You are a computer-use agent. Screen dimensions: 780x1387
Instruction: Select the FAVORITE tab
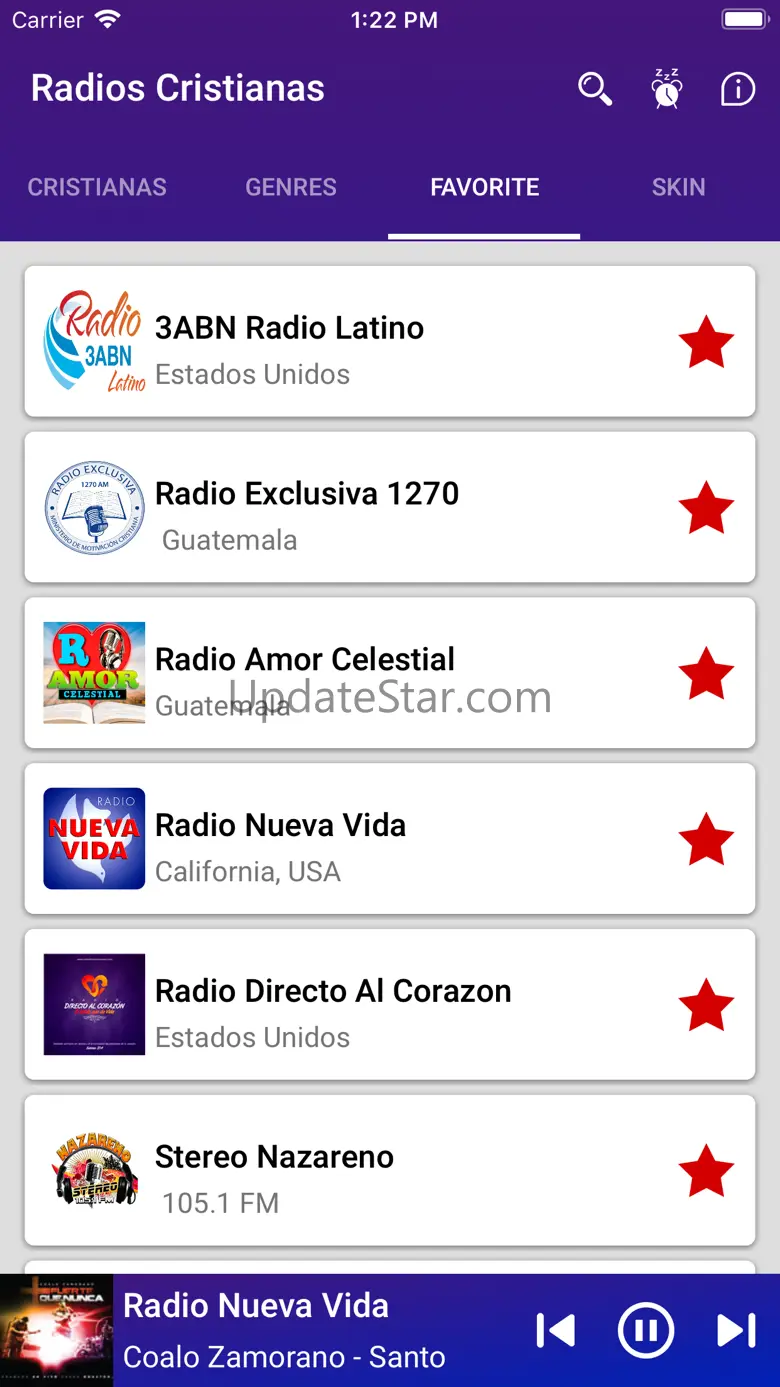pyautogui.click(x=485, y=187)
